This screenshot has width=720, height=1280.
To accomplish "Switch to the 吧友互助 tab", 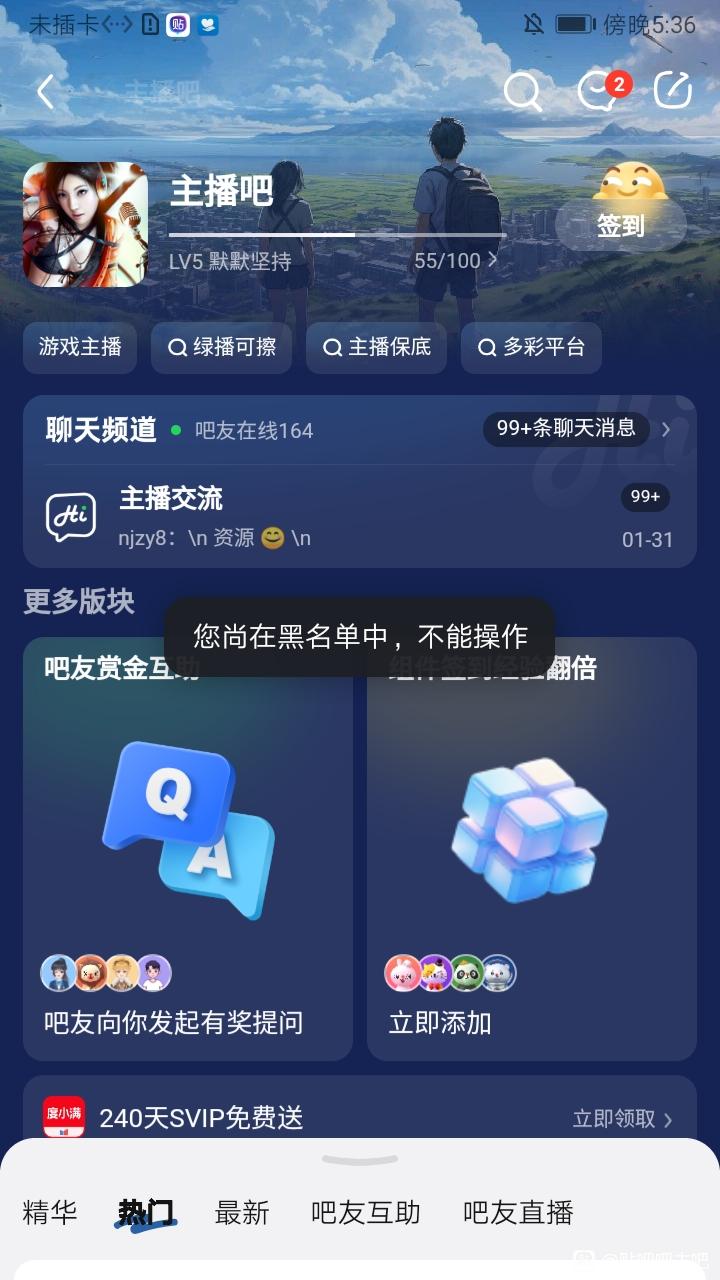I will point(365,1213).
